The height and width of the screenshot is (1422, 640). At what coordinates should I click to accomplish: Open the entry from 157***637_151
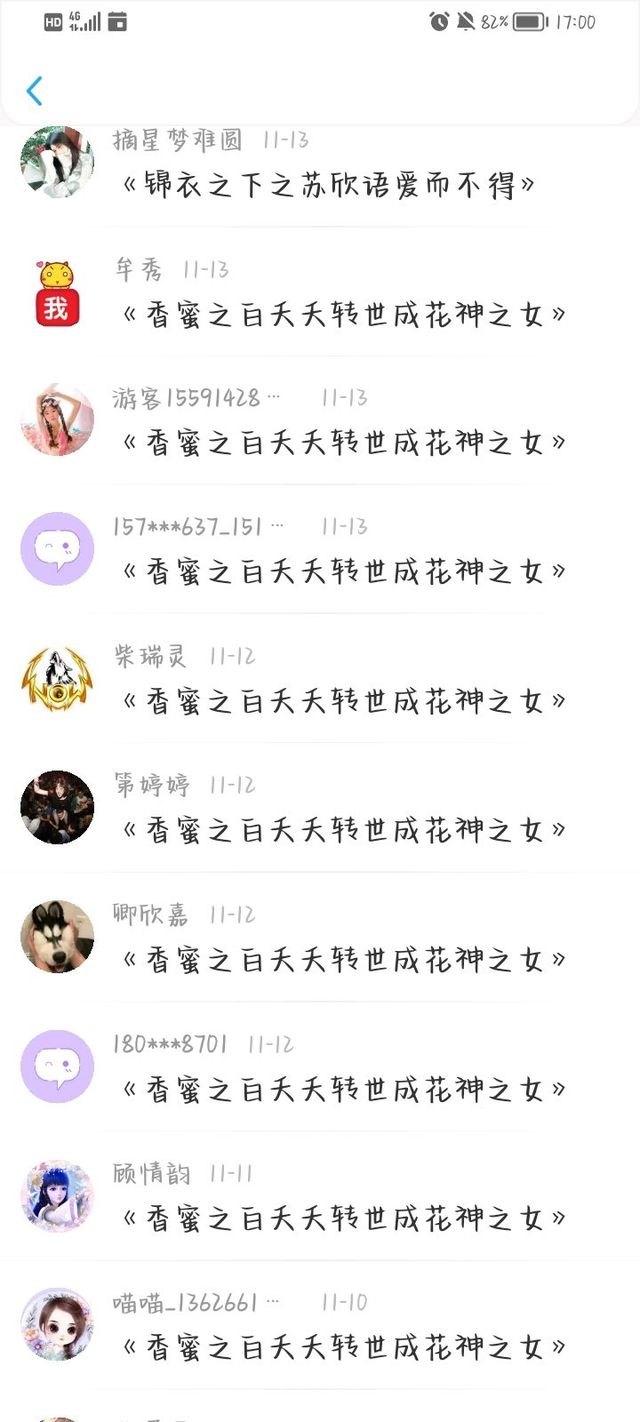(x=320, y=550)
